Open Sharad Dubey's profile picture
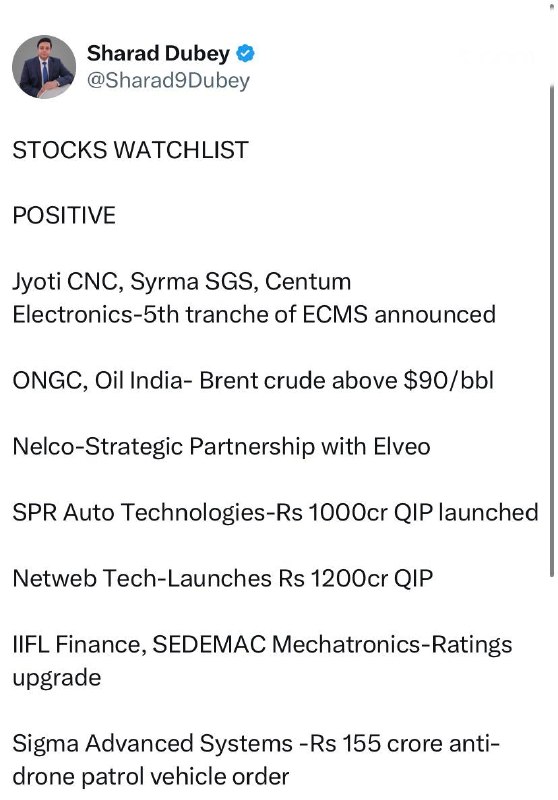Screen dimensions: 558x800 click(44, 67)
